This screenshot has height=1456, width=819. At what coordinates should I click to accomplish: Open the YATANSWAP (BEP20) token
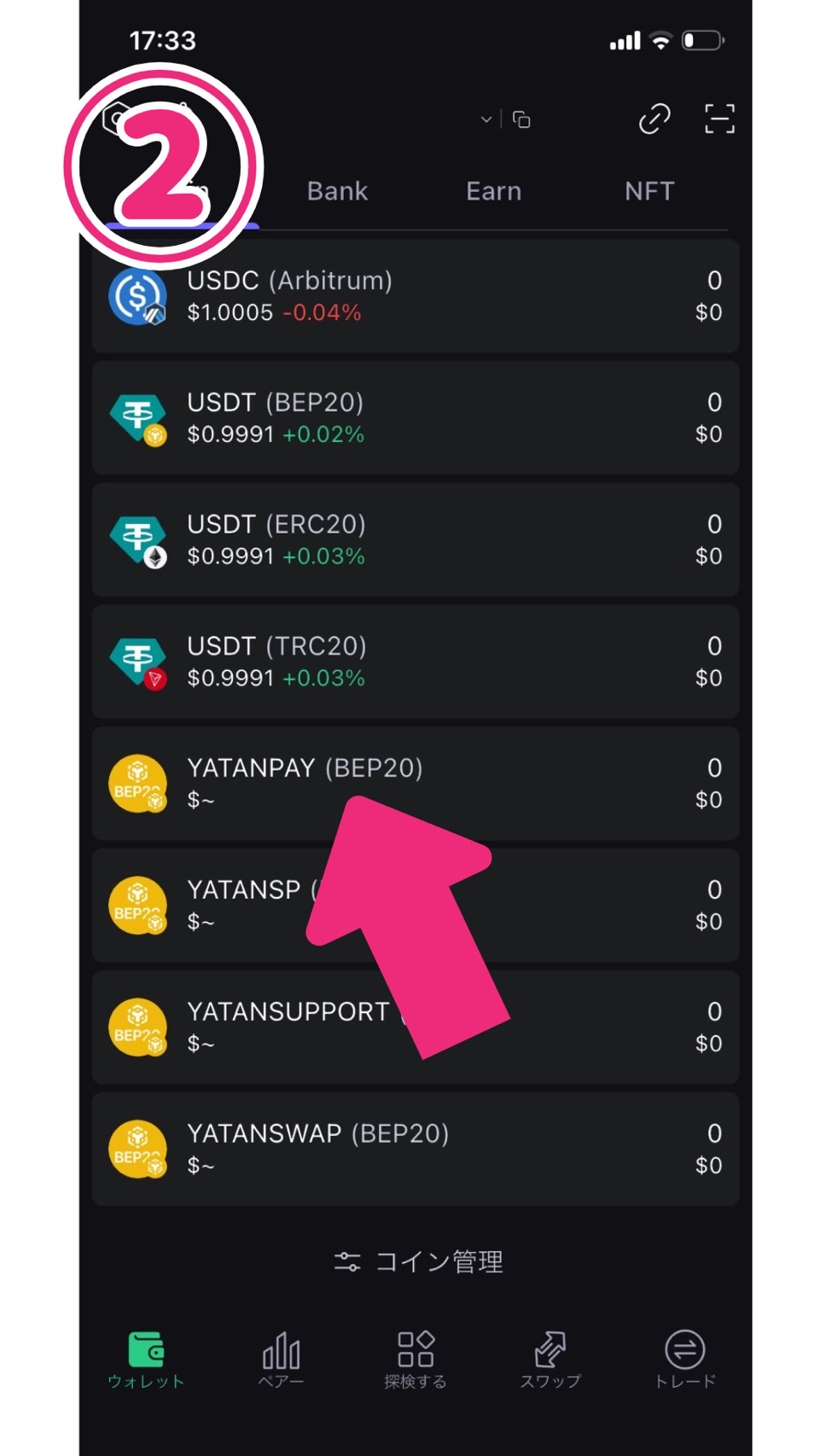click(x=415, y=1149)
